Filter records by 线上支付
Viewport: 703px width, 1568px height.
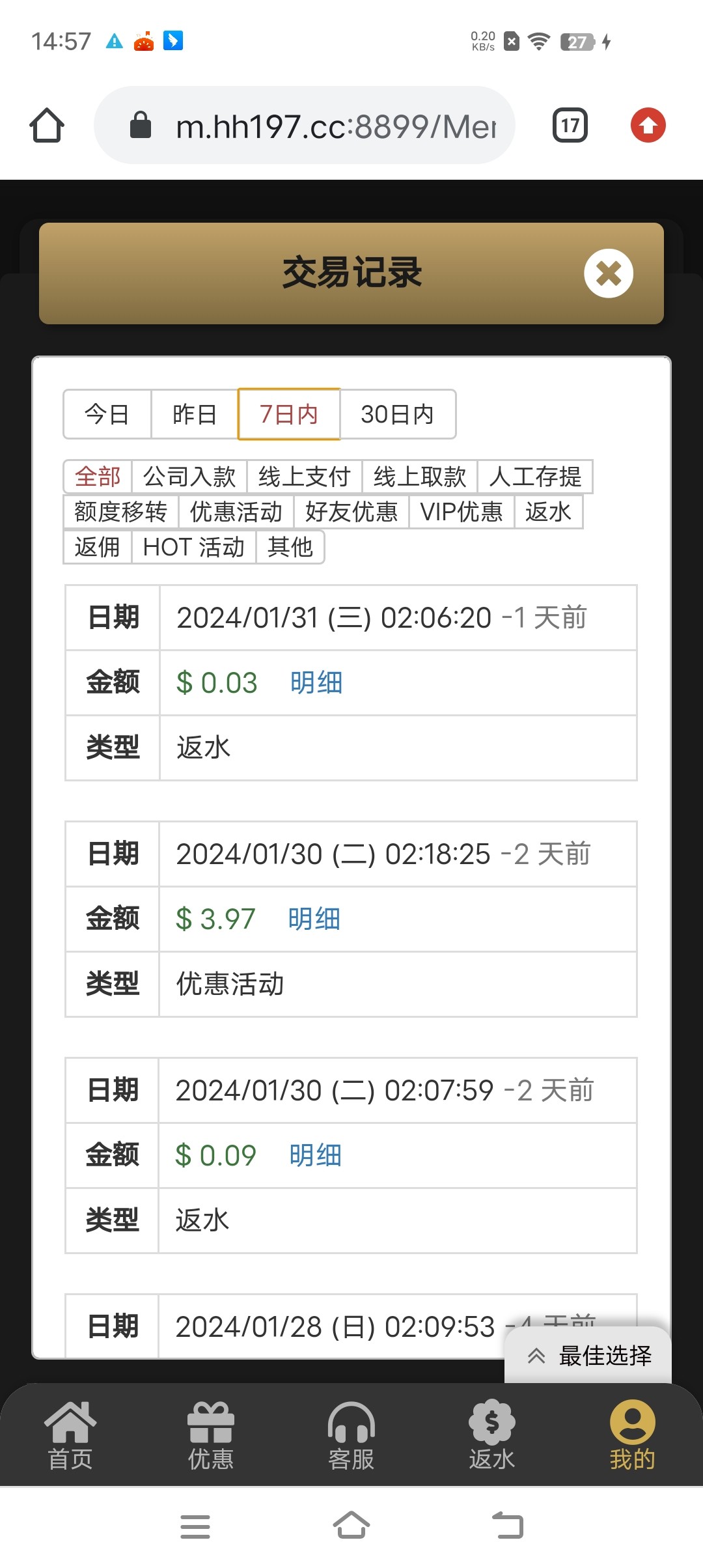(x=304, y=477)
